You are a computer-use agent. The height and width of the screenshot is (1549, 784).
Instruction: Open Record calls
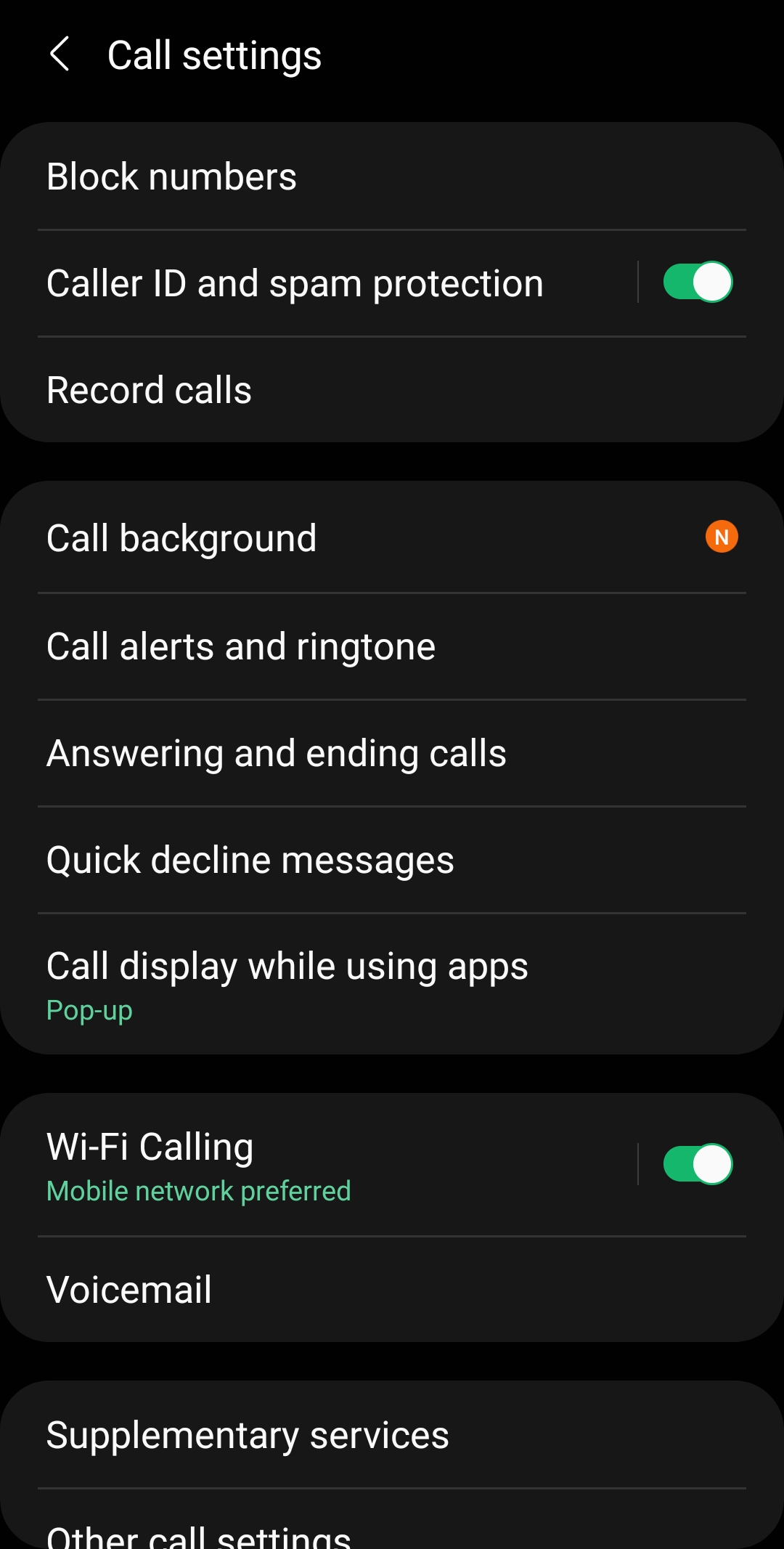(x=392, y=390)
